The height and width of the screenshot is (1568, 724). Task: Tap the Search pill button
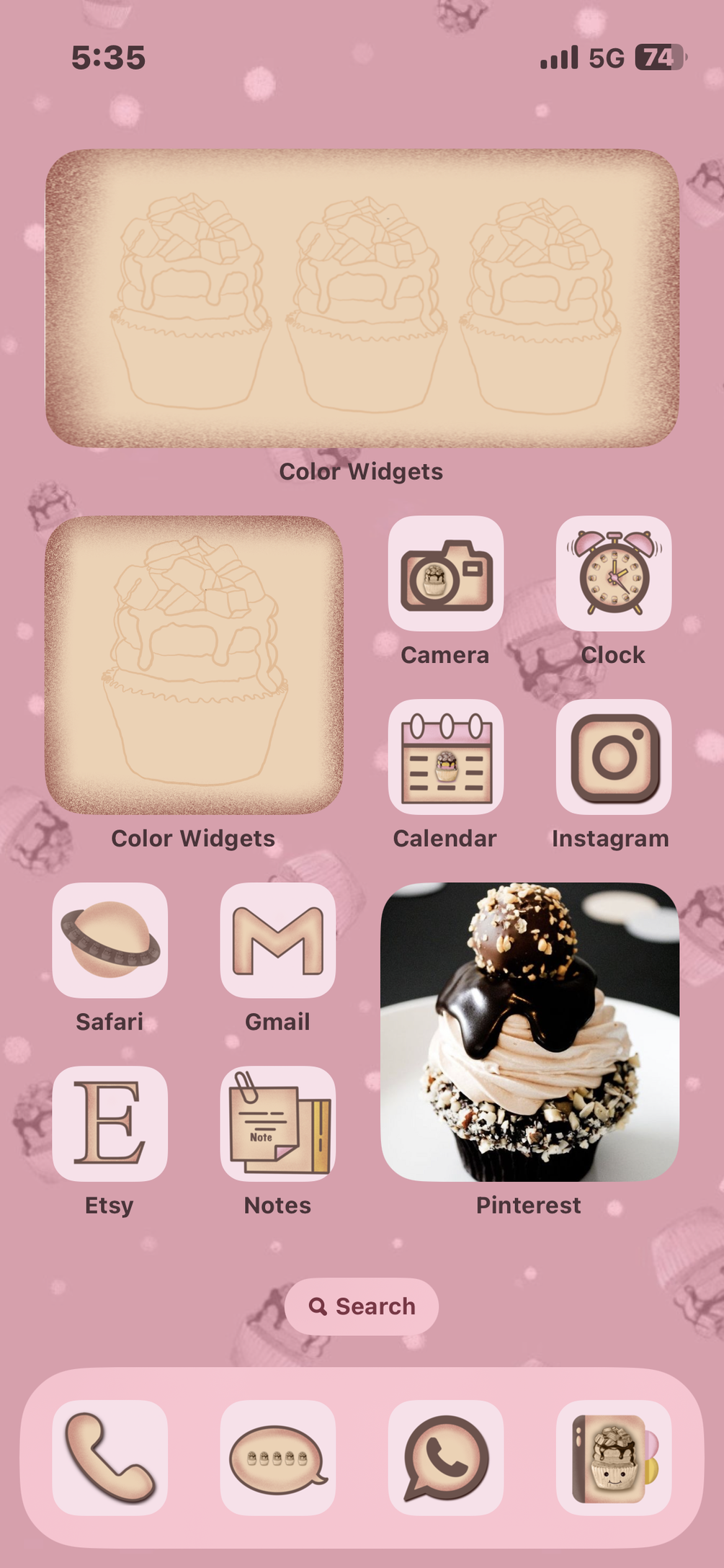[x=362, y=1306]
